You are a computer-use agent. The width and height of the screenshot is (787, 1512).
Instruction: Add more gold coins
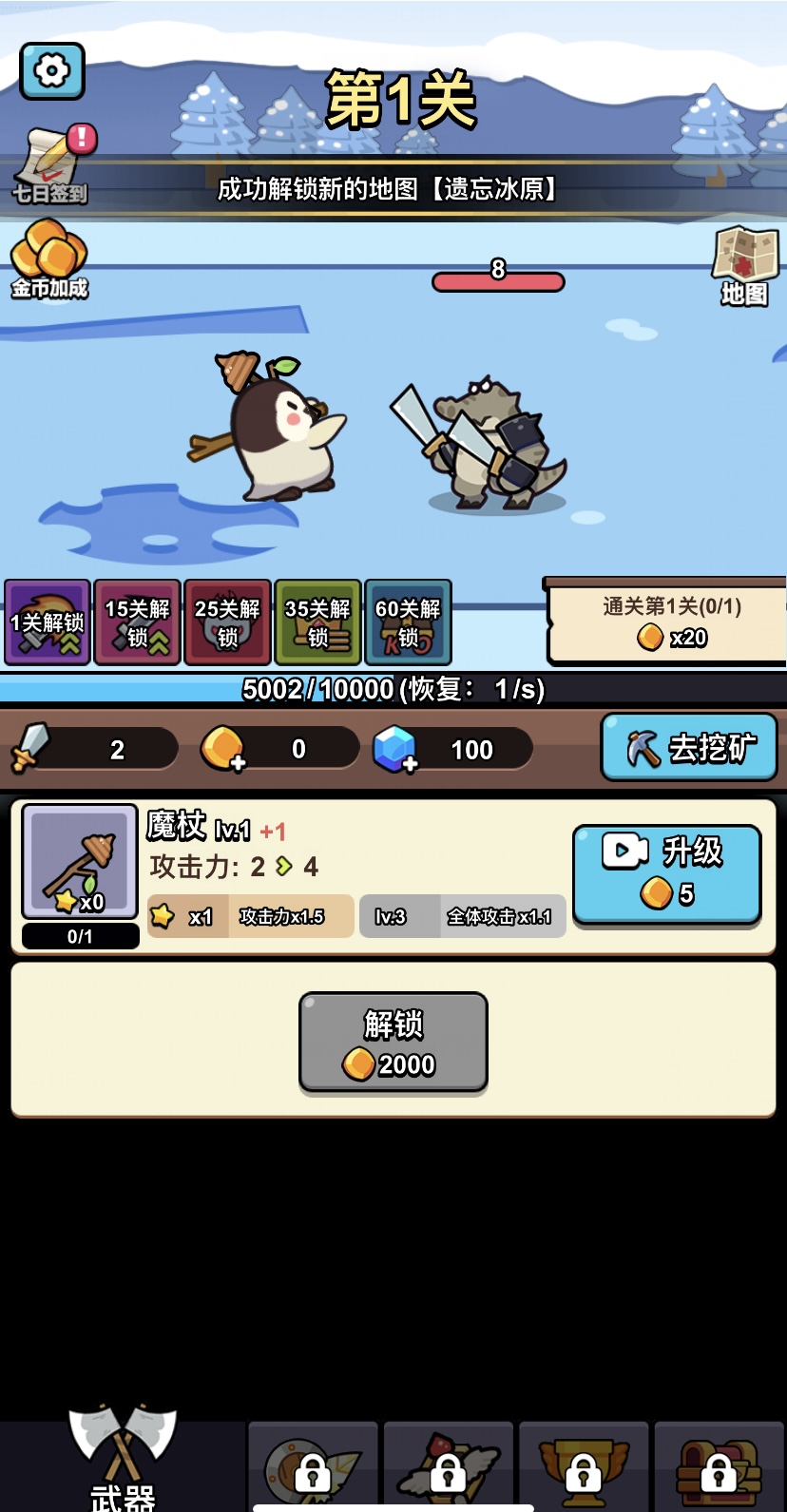(x=224, y=751)
